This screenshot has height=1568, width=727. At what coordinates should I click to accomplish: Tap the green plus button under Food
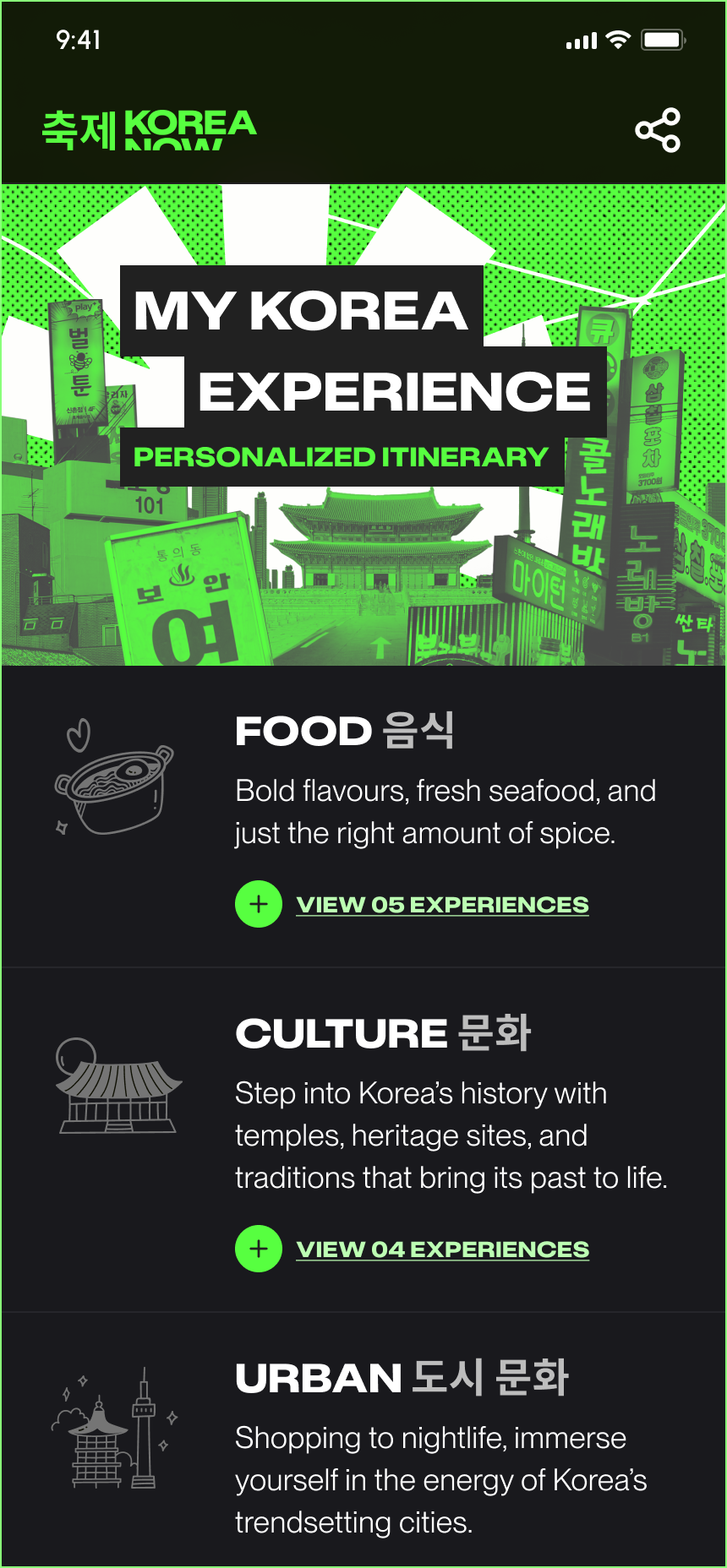[259, 904]
